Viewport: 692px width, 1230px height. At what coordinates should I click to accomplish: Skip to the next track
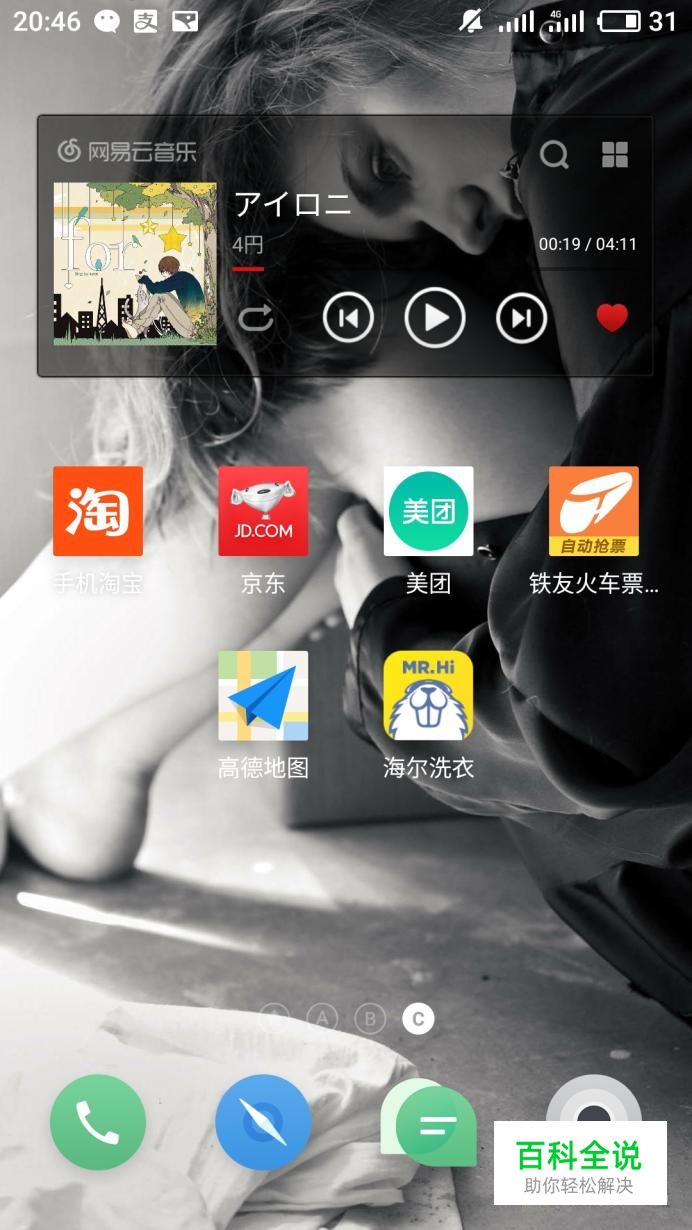(522, 318)
